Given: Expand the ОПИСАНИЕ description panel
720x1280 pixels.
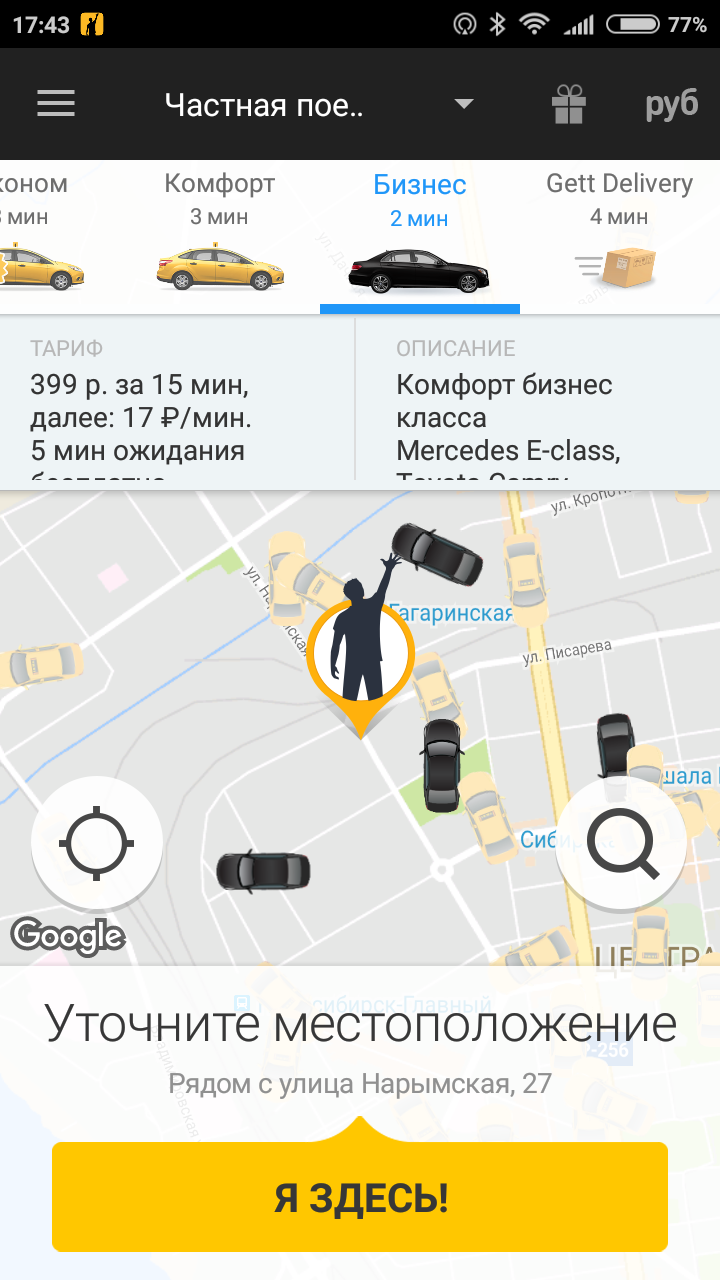Looking at the screenshot, I should point(538,404).
